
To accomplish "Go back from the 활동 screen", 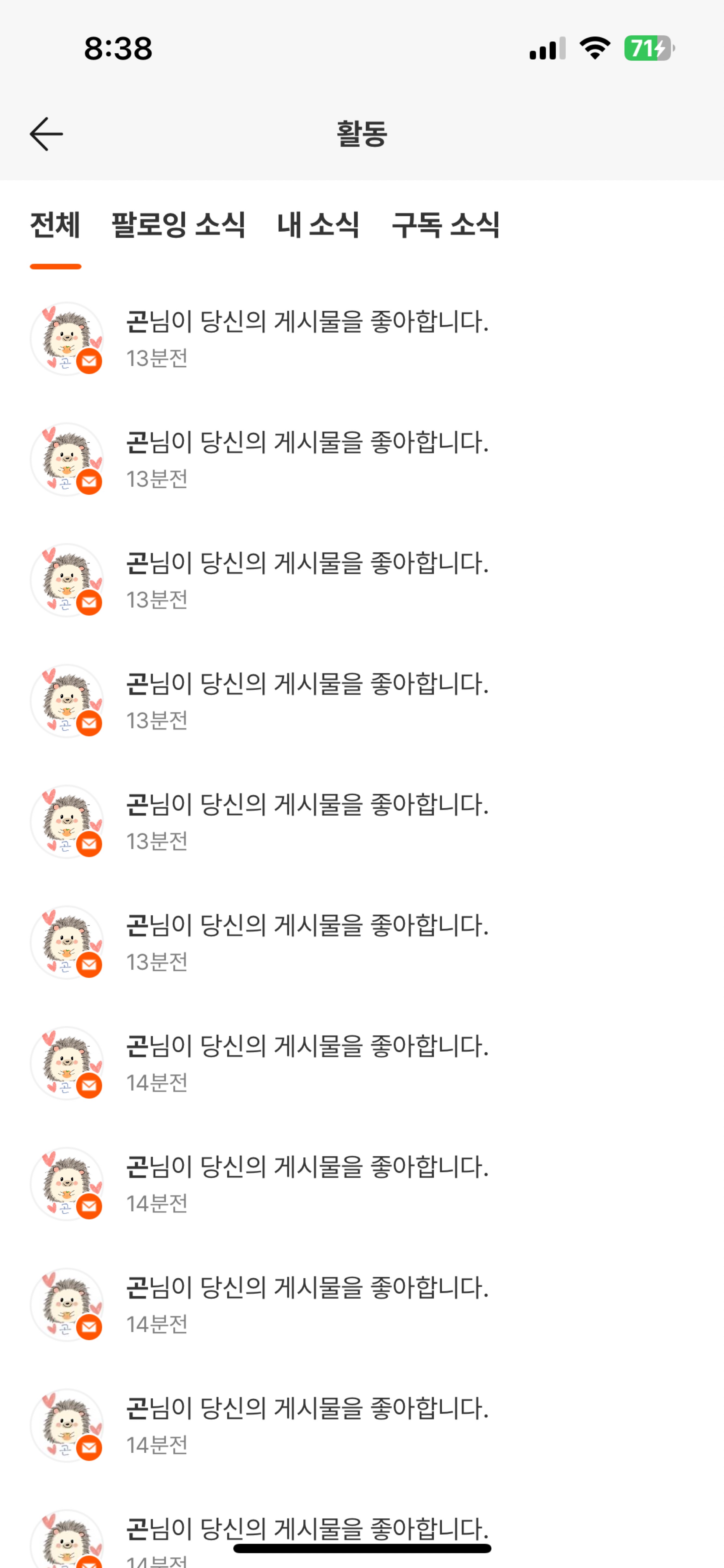I will point(46,134).
